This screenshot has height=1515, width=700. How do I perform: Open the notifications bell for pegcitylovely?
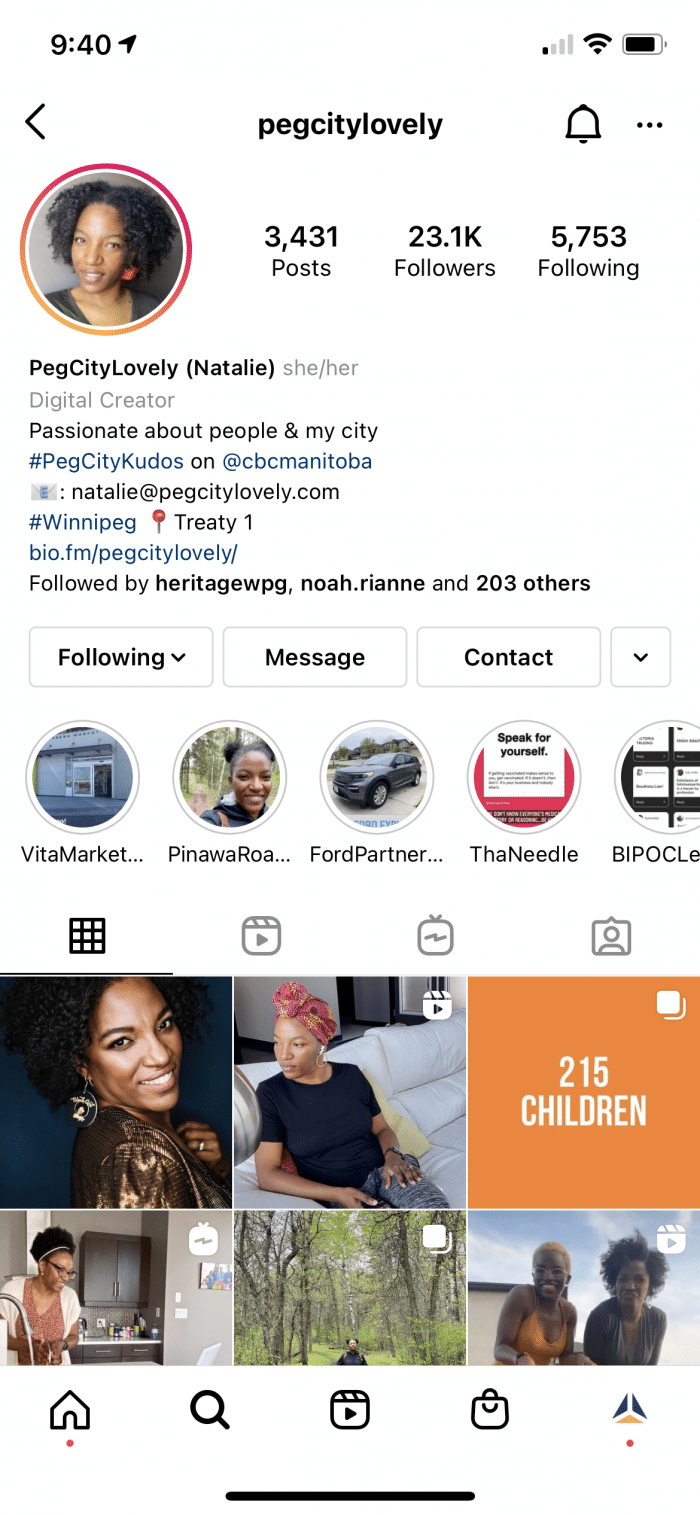pyautogui.click(x=583, y=124)
